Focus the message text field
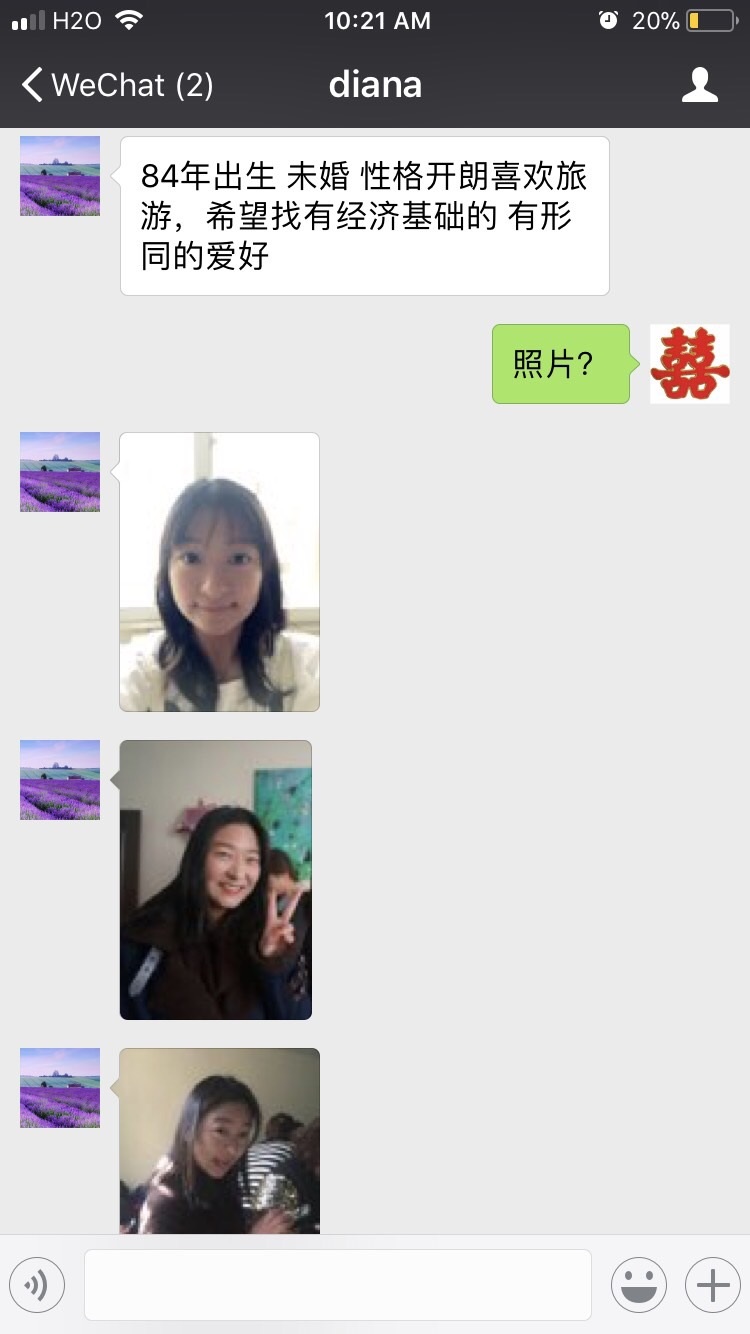Screen dimensions: 750x1334 (x=338, y=1285)
